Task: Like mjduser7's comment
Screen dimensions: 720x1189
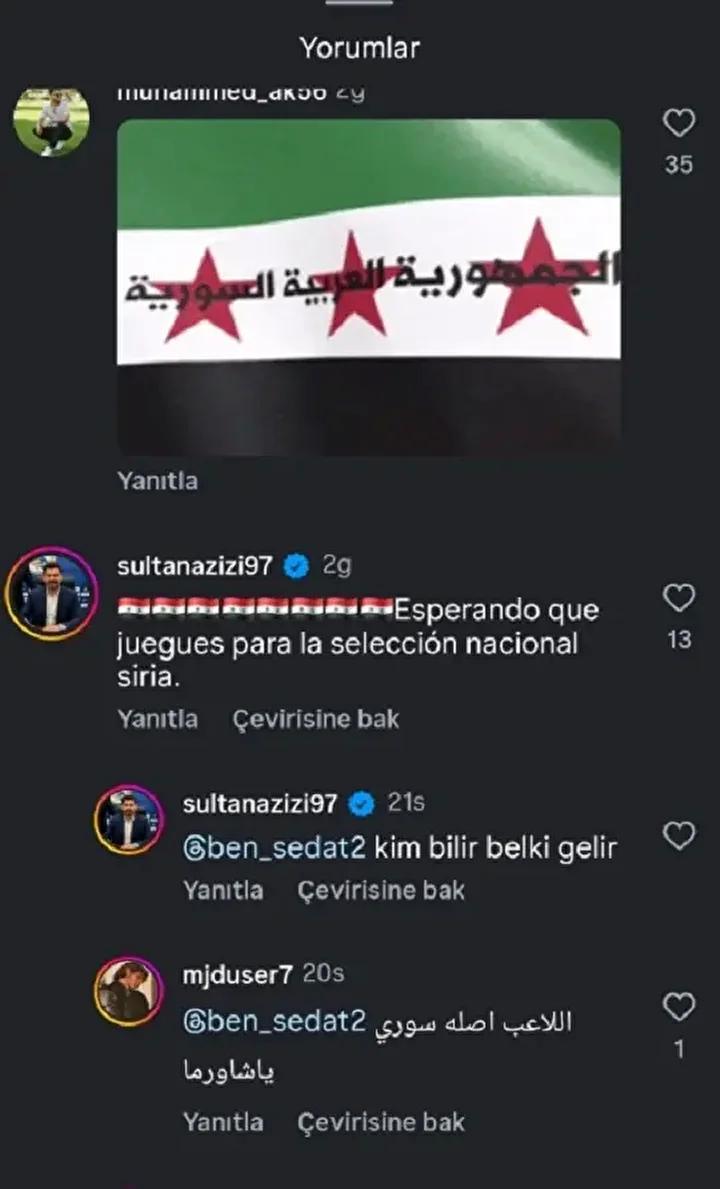Action: [679, 1008]
